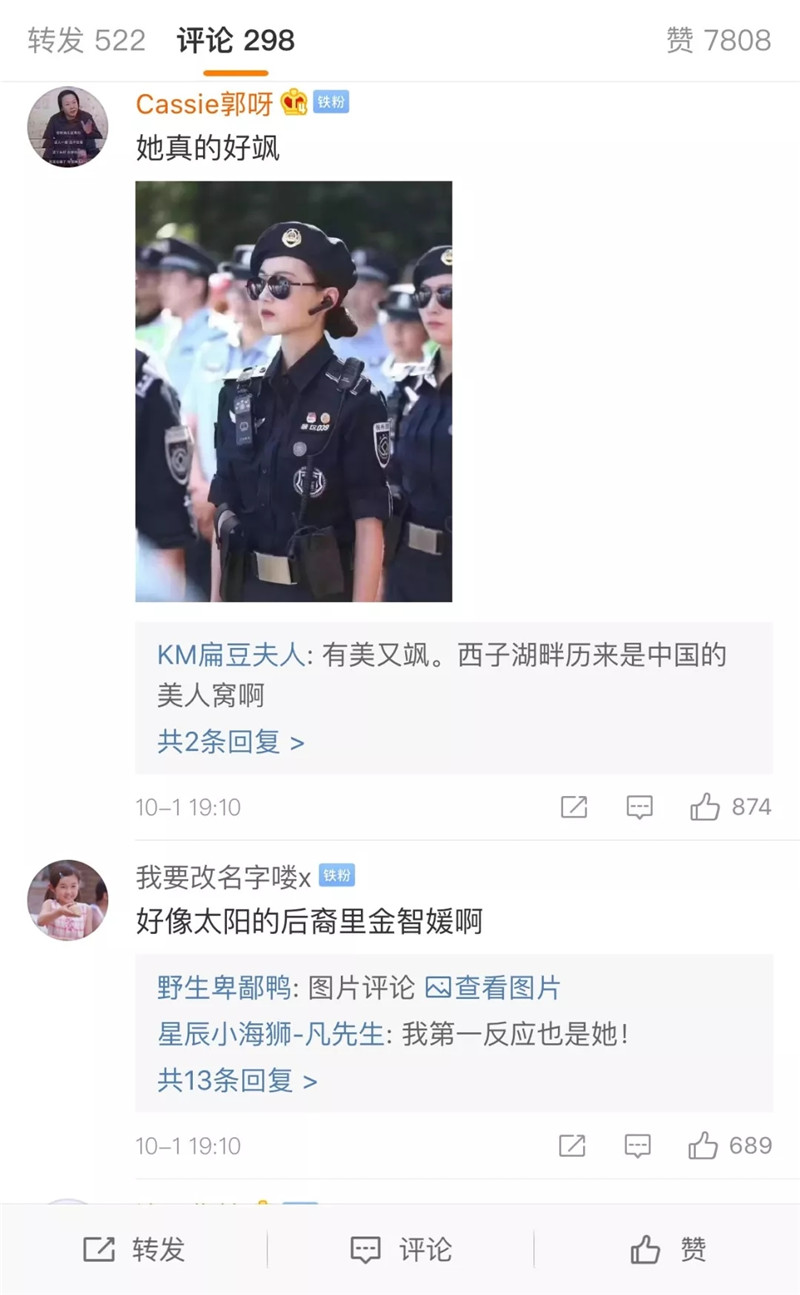Repost 我要改名字喽x's comment with the share icon

coord(572,1145)
